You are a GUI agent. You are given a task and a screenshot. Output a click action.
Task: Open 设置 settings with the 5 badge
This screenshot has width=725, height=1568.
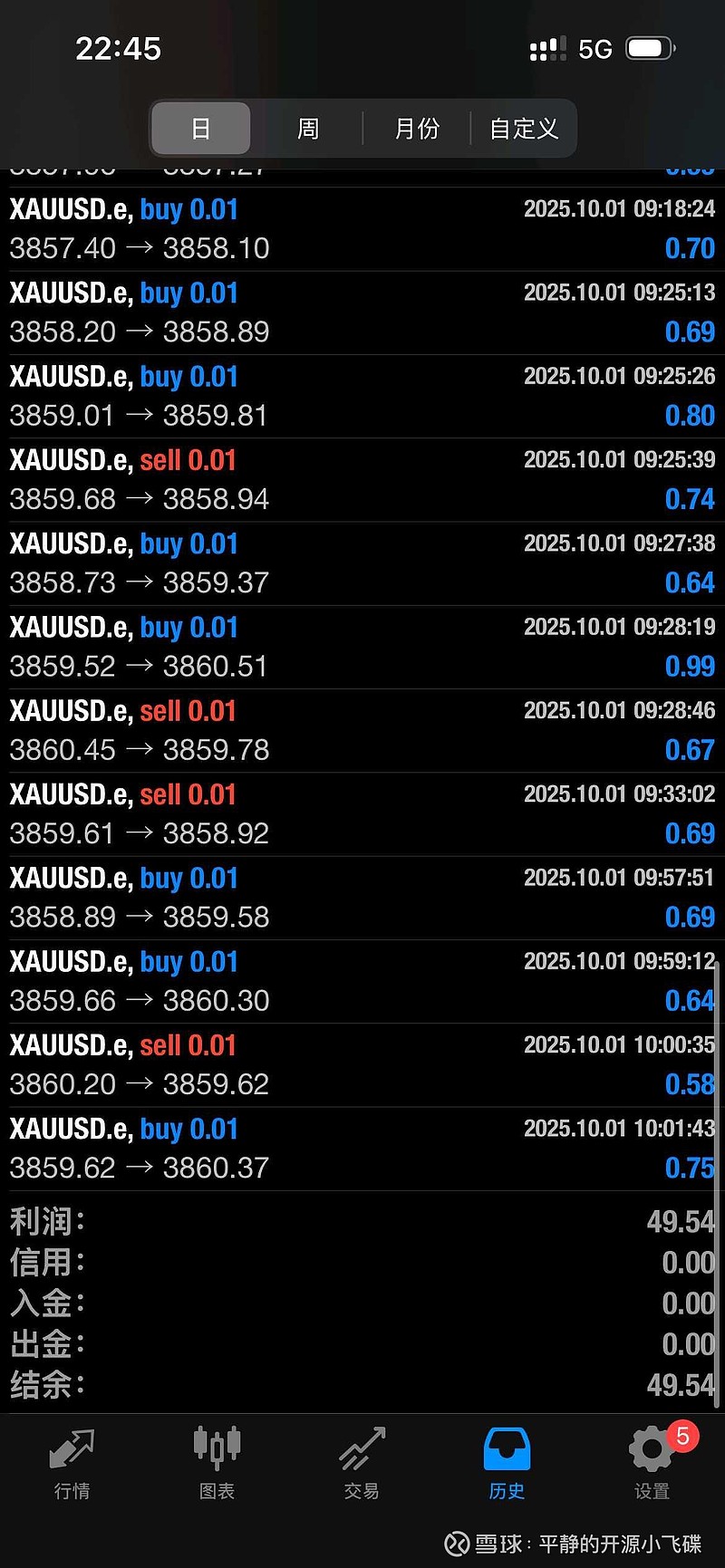[652, 1464]
